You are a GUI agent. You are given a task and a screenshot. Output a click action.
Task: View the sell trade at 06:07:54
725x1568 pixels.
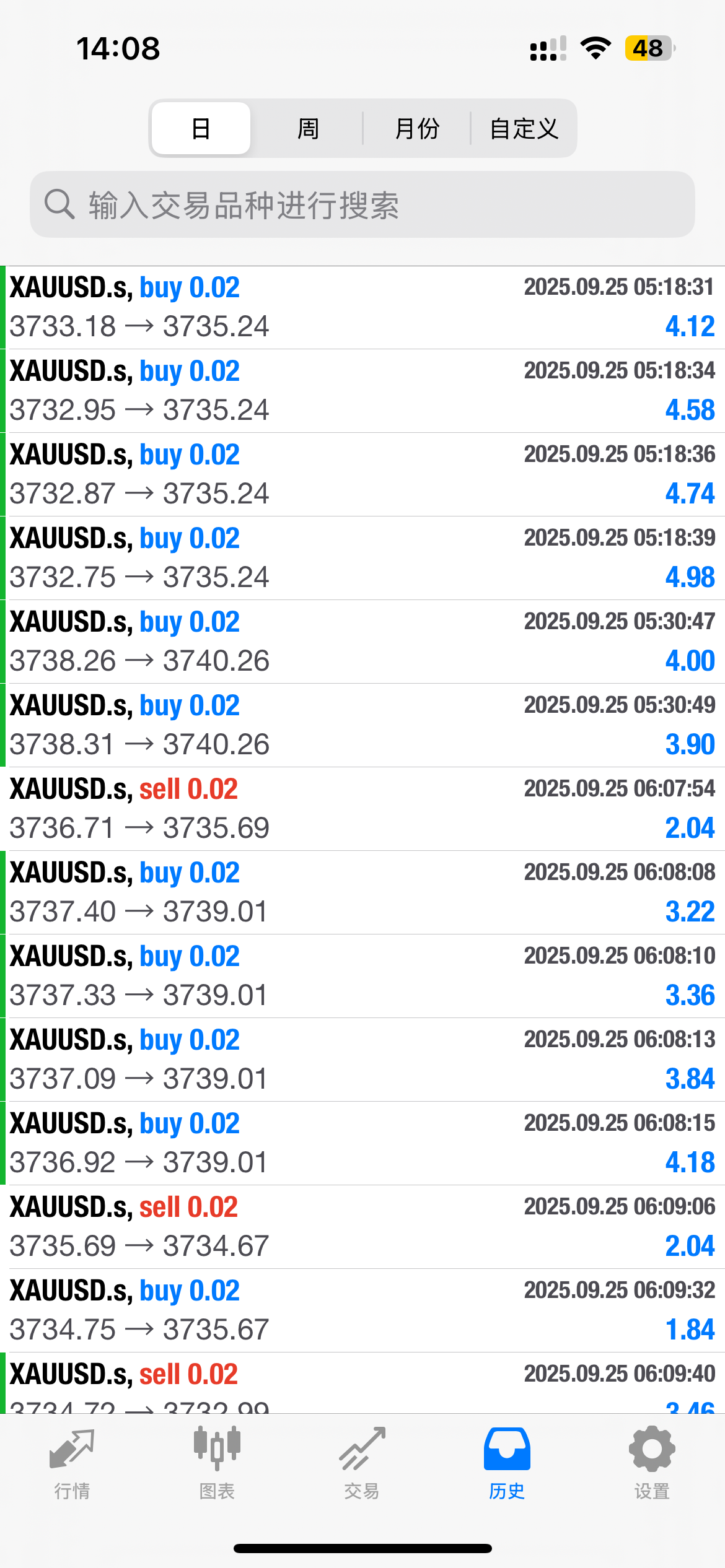click(362, 809)
